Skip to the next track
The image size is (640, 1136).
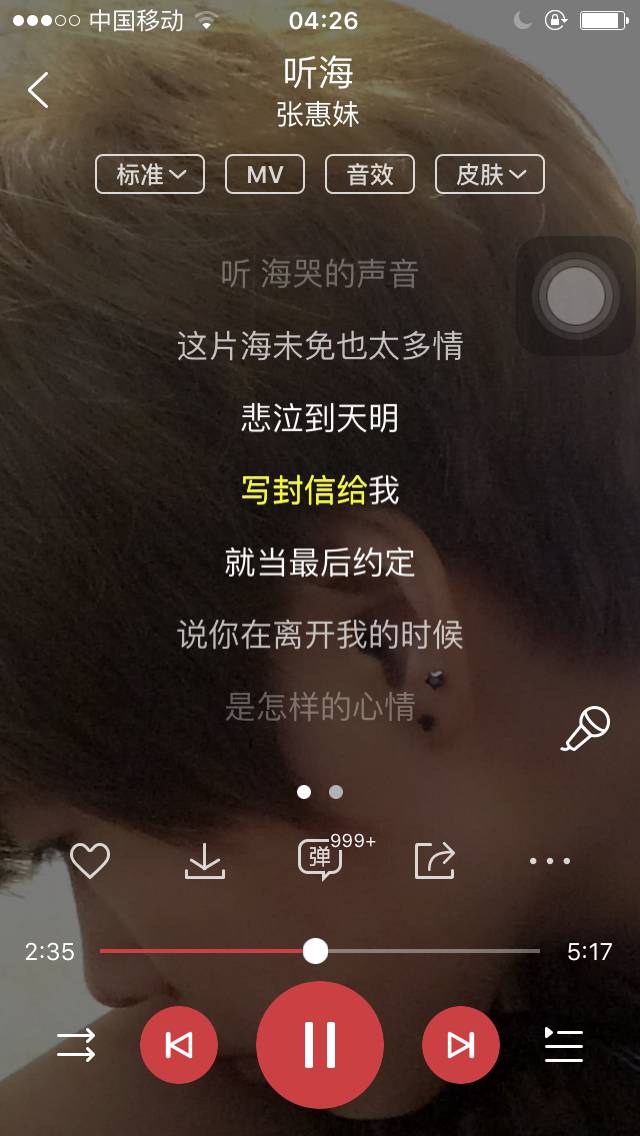[x=460, y=1046]
